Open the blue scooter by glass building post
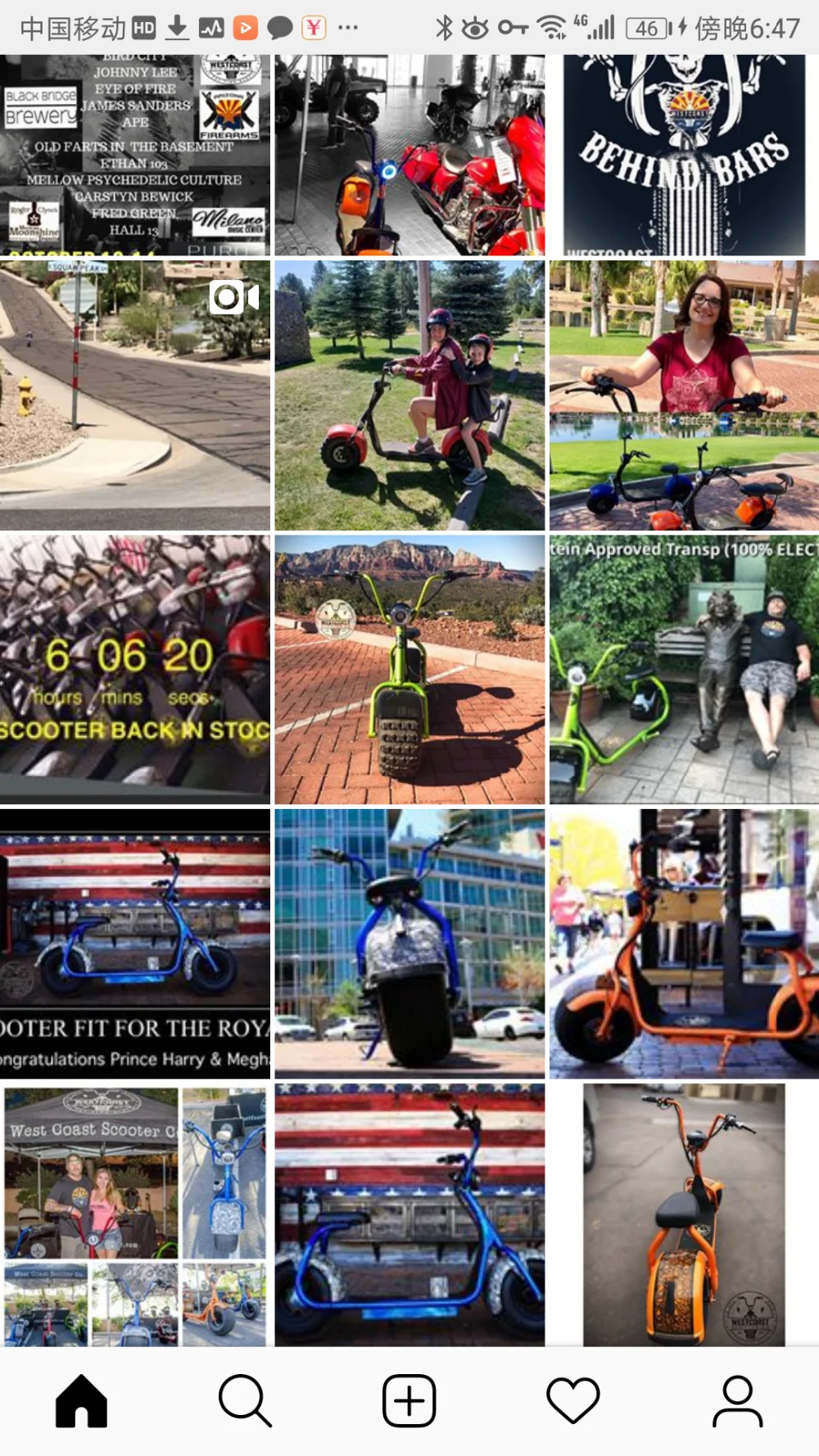The width and height of the screenshot is (819, 1456). click(409, 943)
